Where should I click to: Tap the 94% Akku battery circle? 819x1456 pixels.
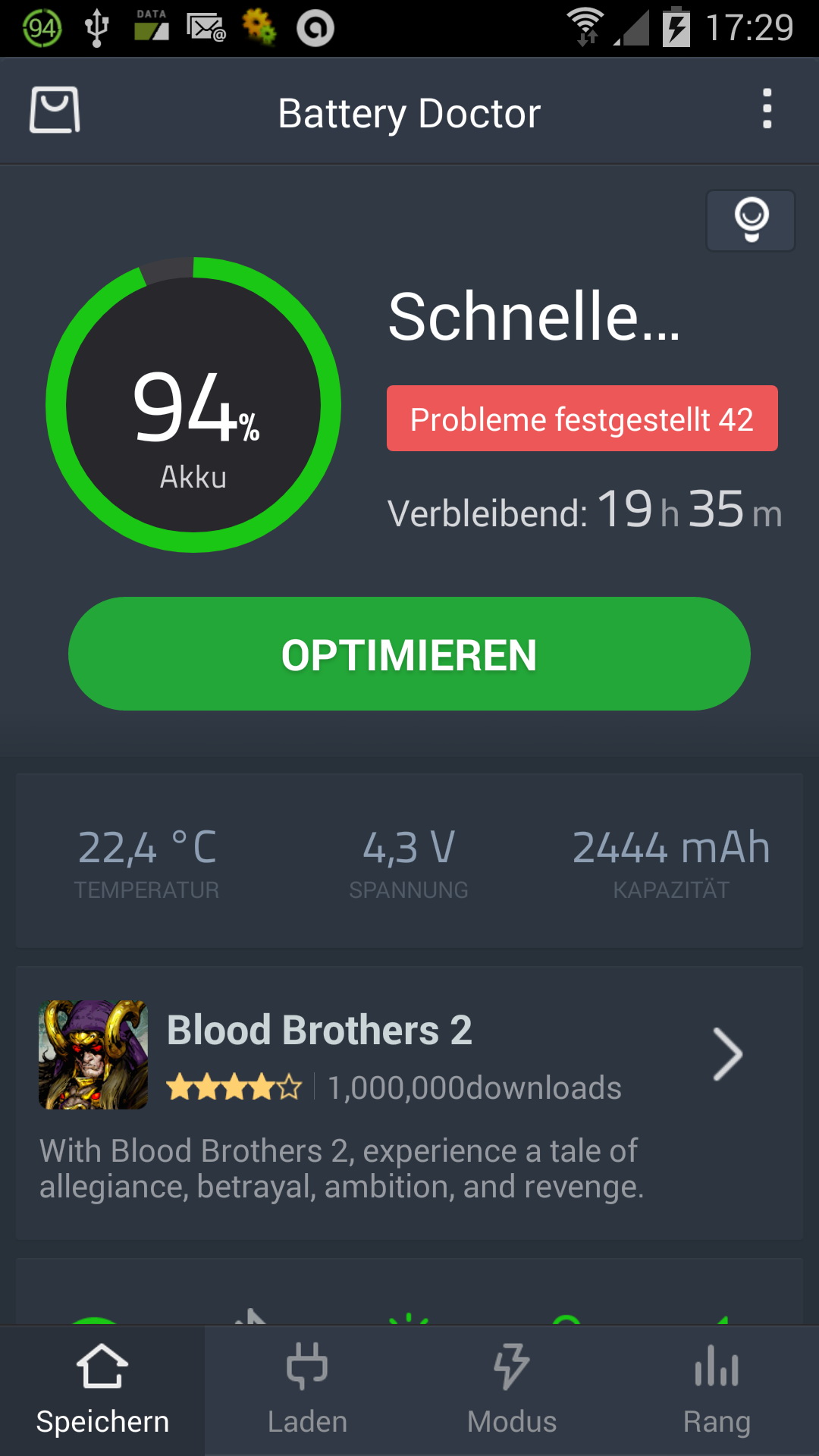(193, 405)
